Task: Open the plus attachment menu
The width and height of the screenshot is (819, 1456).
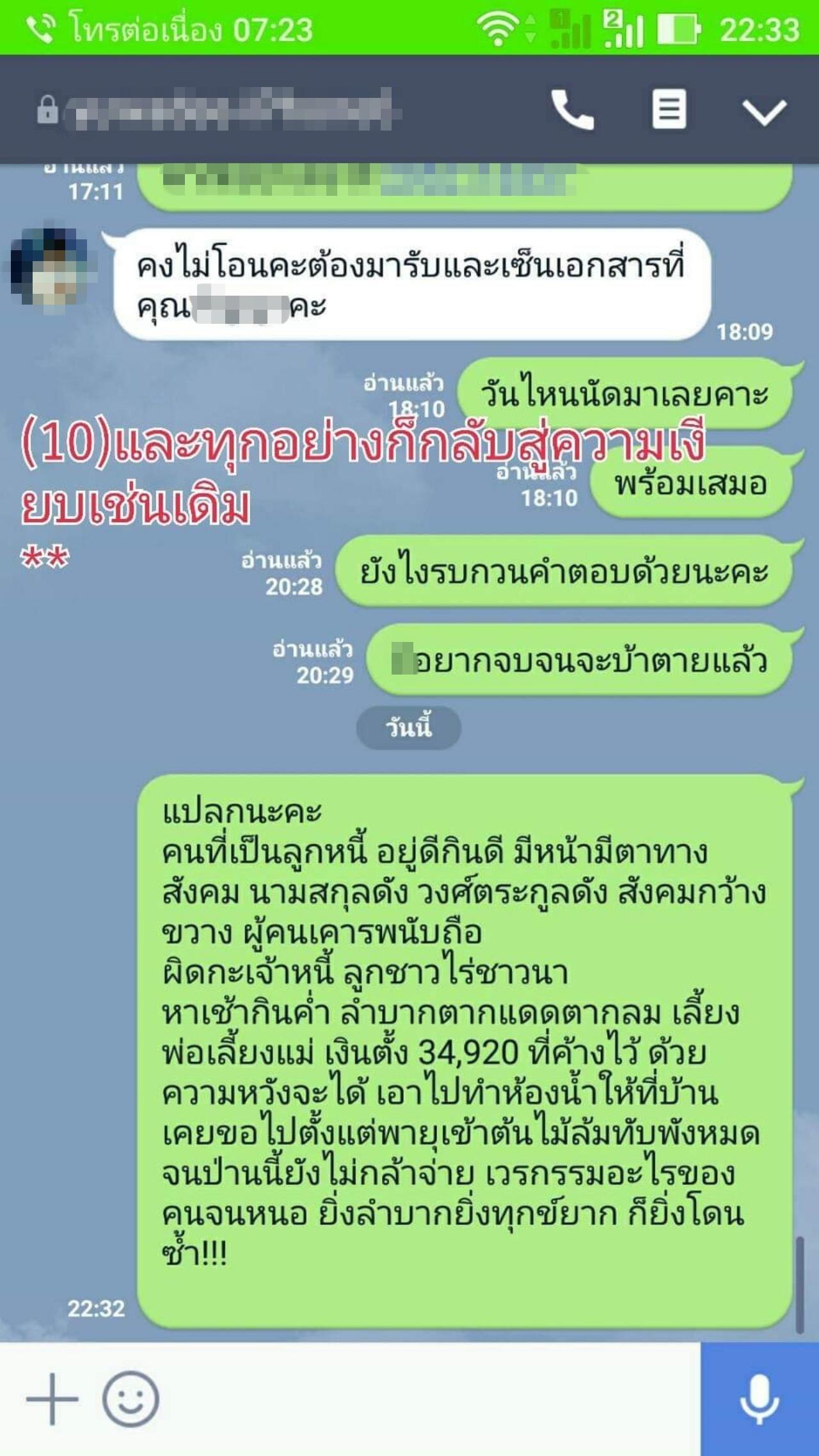Action: [x=52, y=1399]
